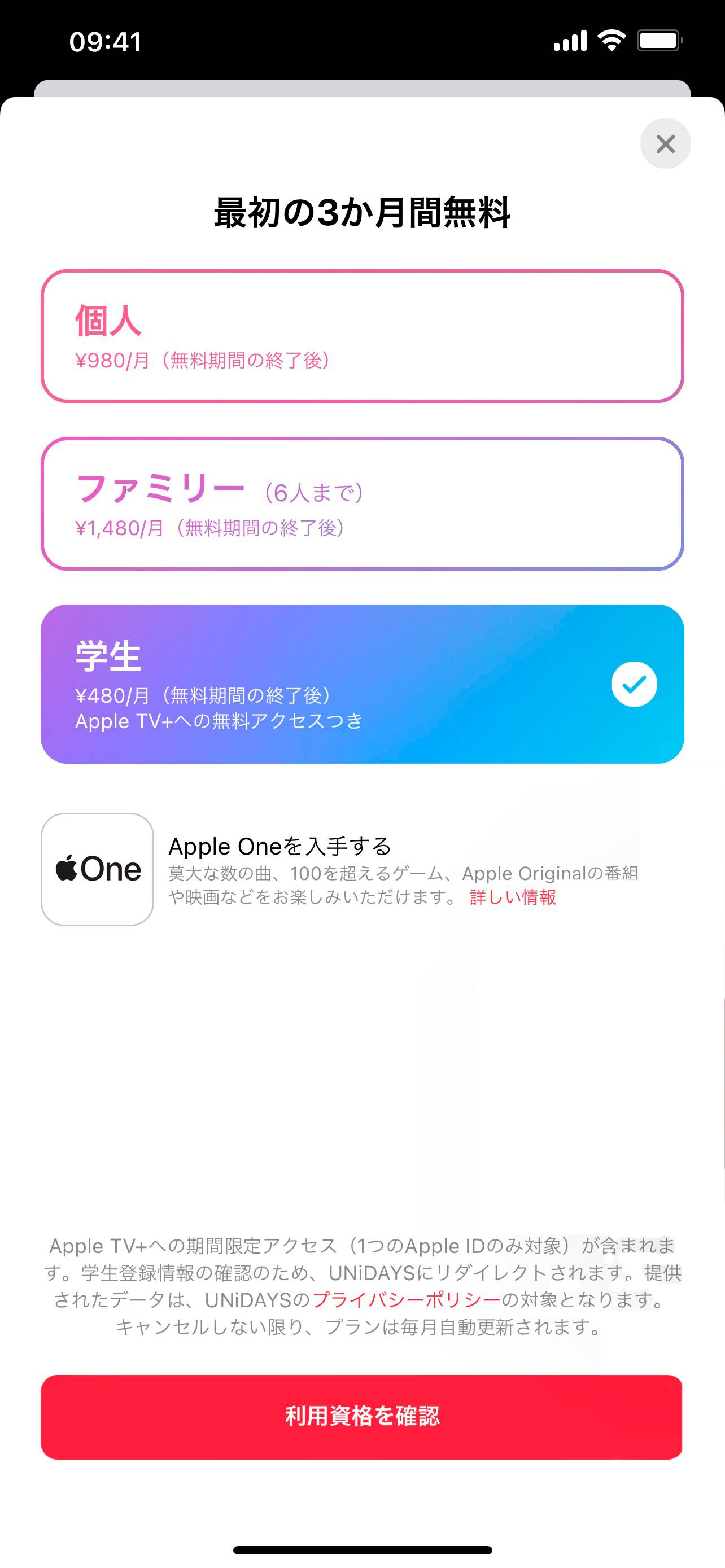Open 詳しい情報 about Apple One
The width and height of the screenshot is (725, 1568).
(513, 897)
